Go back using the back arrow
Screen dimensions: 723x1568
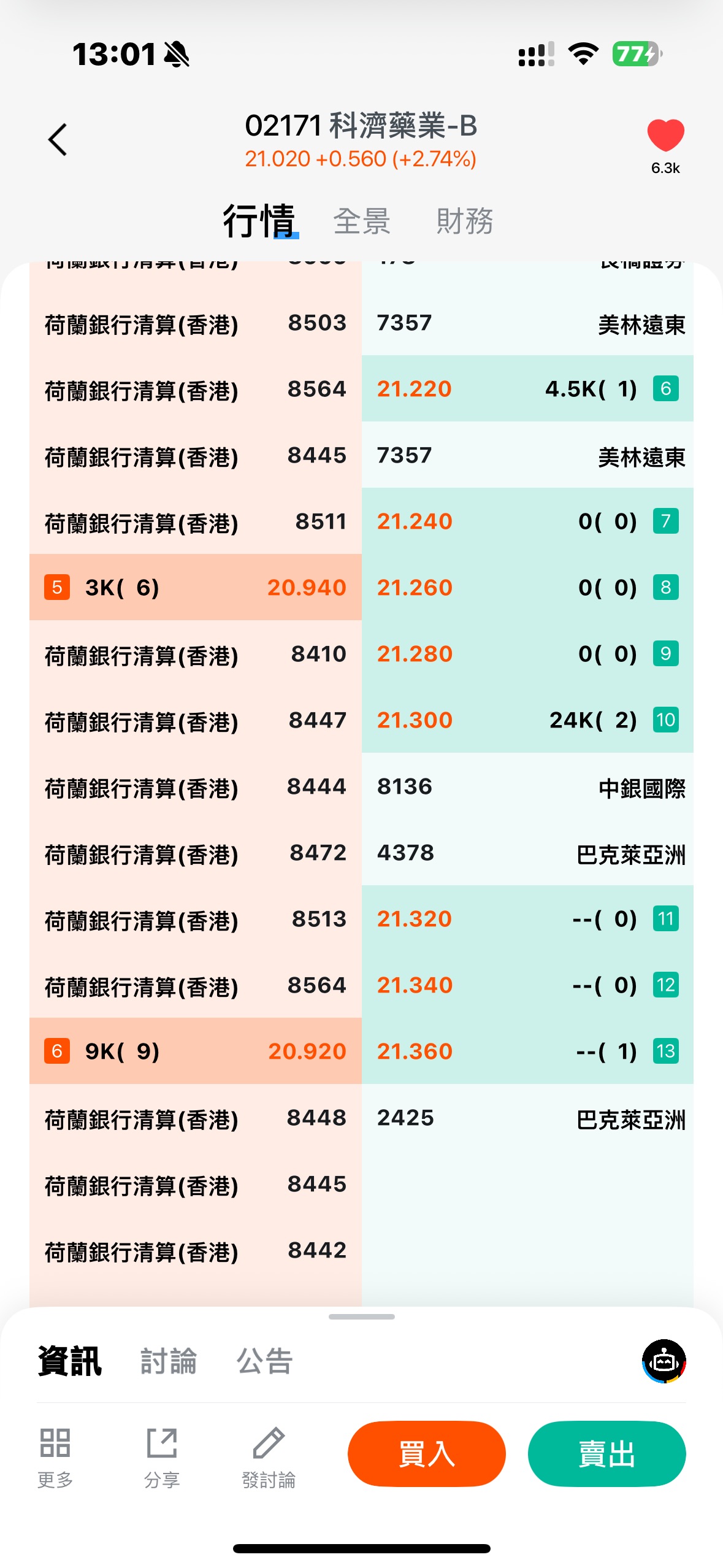tap(58, 140)
